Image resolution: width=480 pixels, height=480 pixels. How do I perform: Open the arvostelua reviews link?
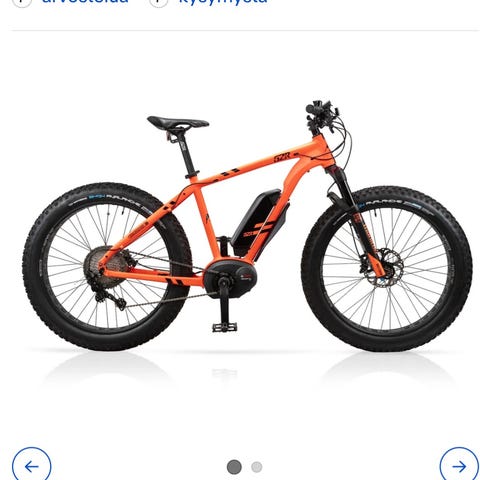(x=85, y=1)
